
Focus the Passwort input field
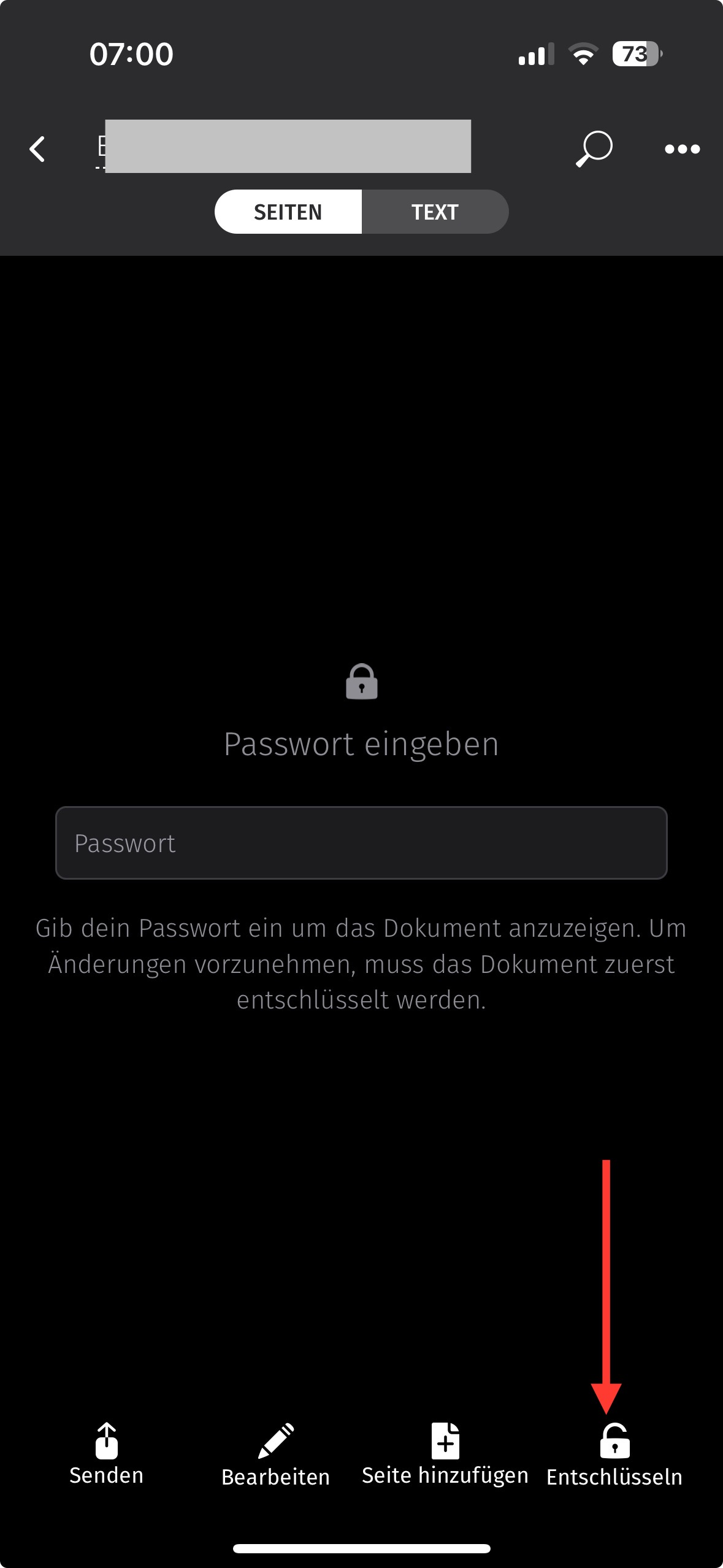pos(361,842)
